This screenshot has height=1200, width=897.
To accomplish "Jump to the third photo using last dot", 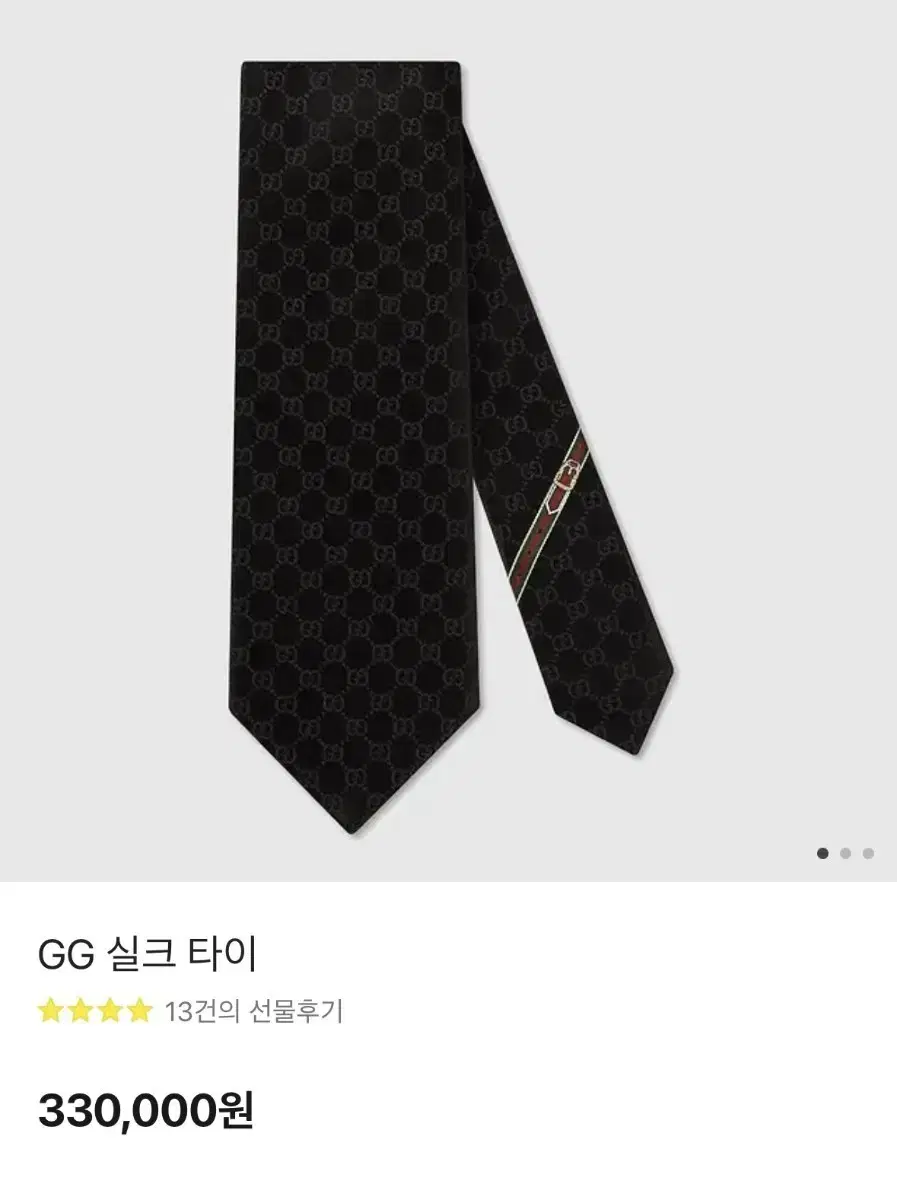I will (x=869, y=853).
